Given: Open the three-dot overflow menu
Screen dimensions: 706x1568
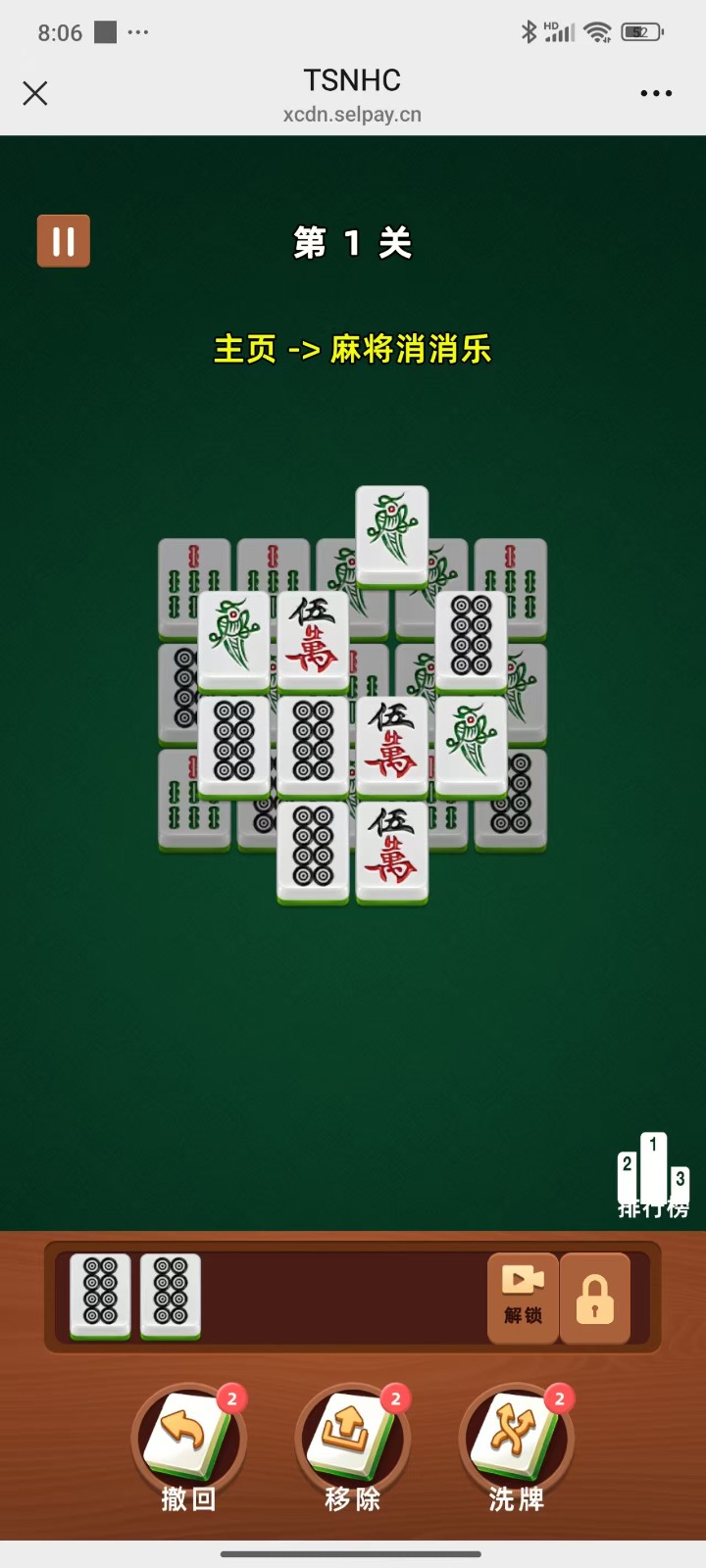Looking at the screenshot, I should click(x=656, y=93).
